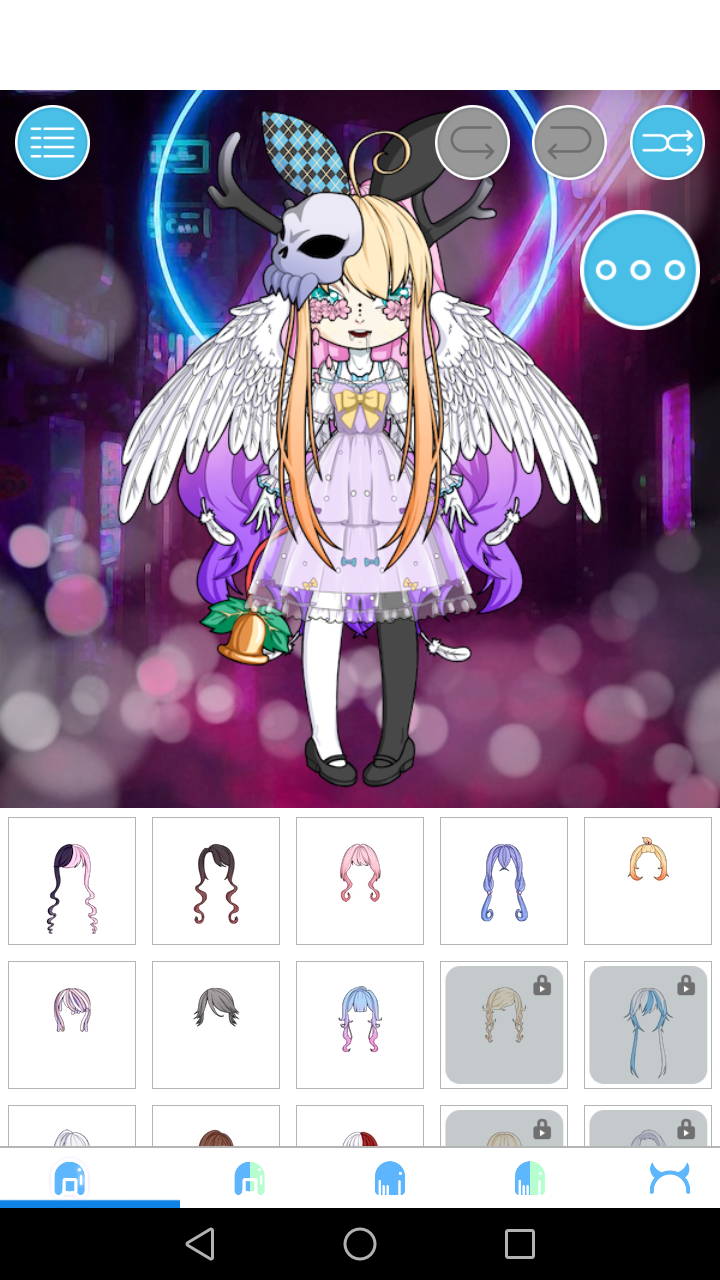Screen dimensions: 720x1280
Task: Choose the dark brown wavy hairstyle
Action: point(216,881)
